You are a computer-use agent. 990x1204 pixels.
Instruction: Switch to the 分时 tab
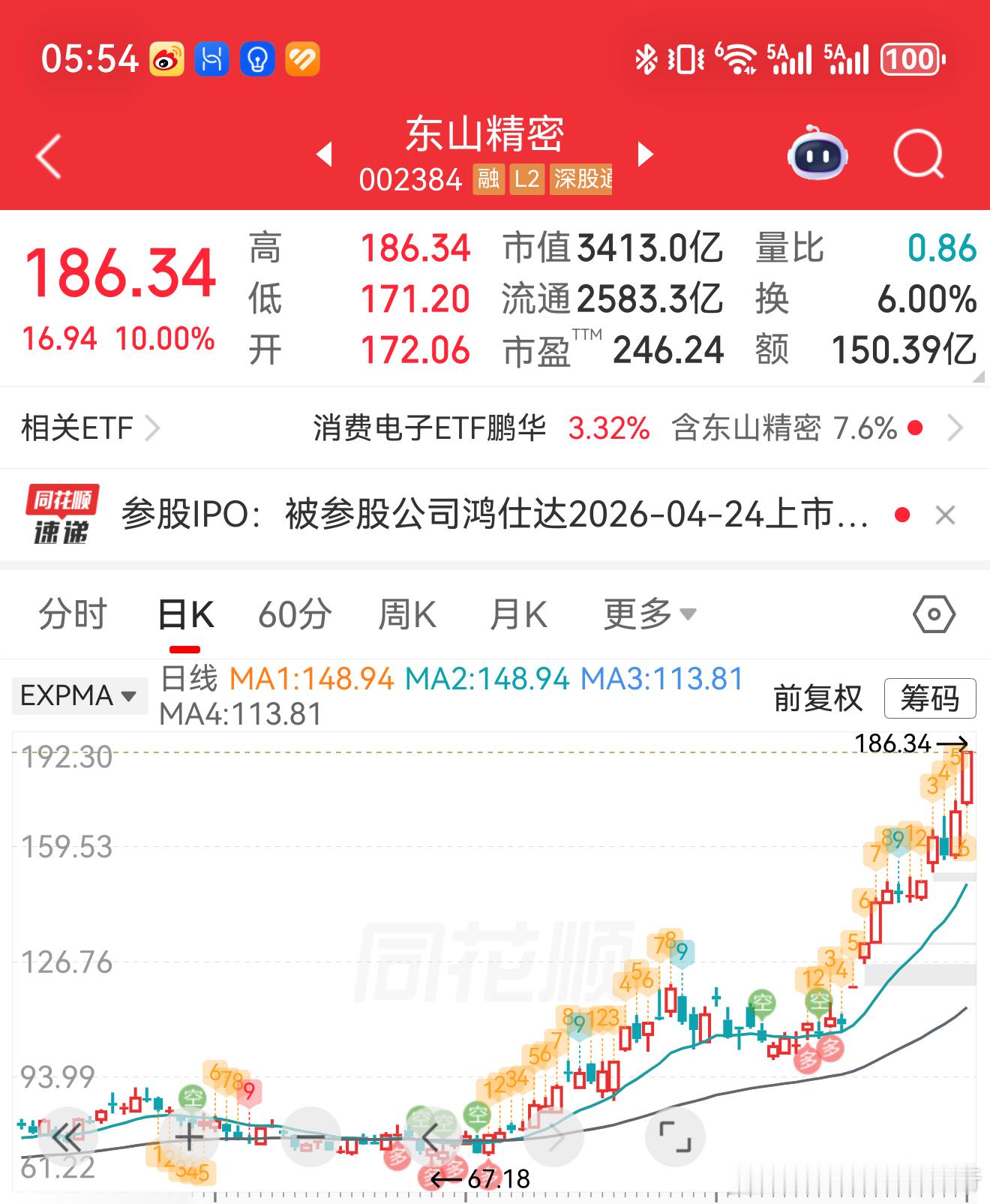[x=71, y=614]
